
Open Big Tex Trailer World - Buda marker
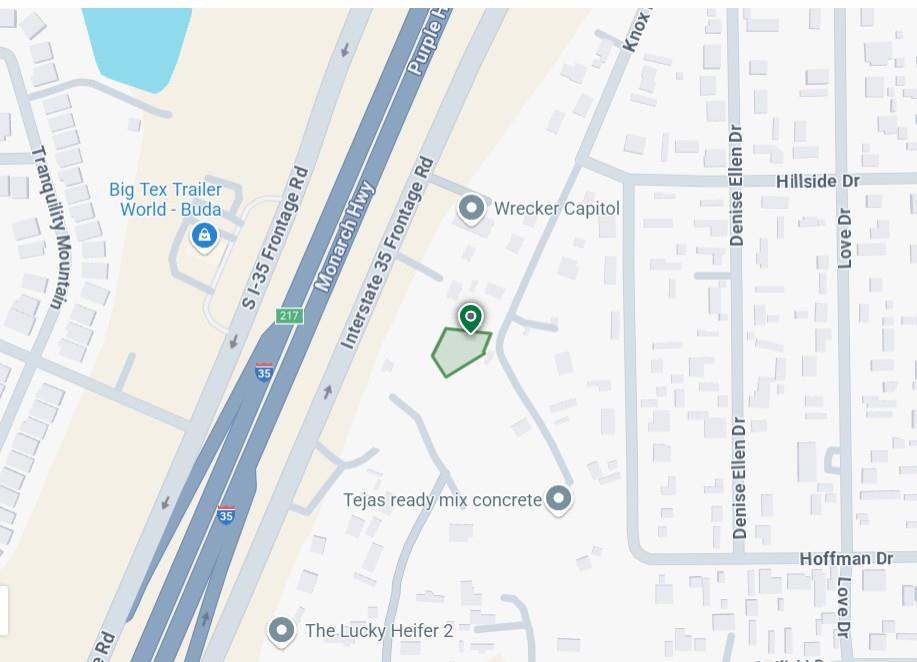point(204,236)
